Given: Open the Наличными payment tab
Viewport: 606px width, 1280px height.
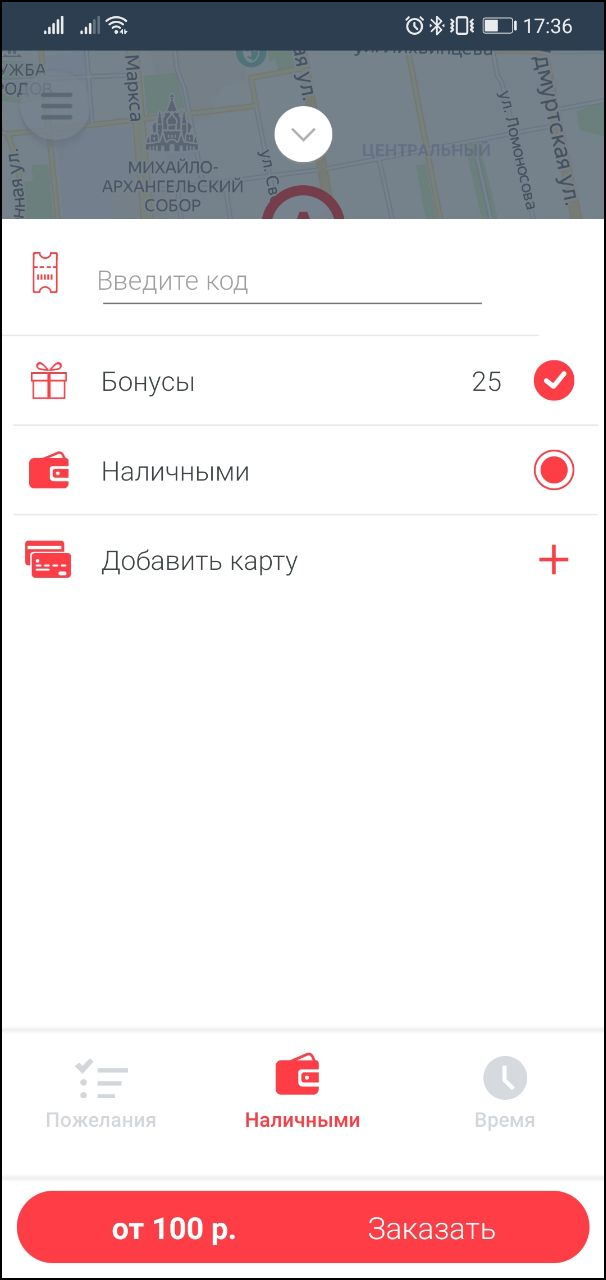Looking at the screenshot, I should click(302, 1094).
